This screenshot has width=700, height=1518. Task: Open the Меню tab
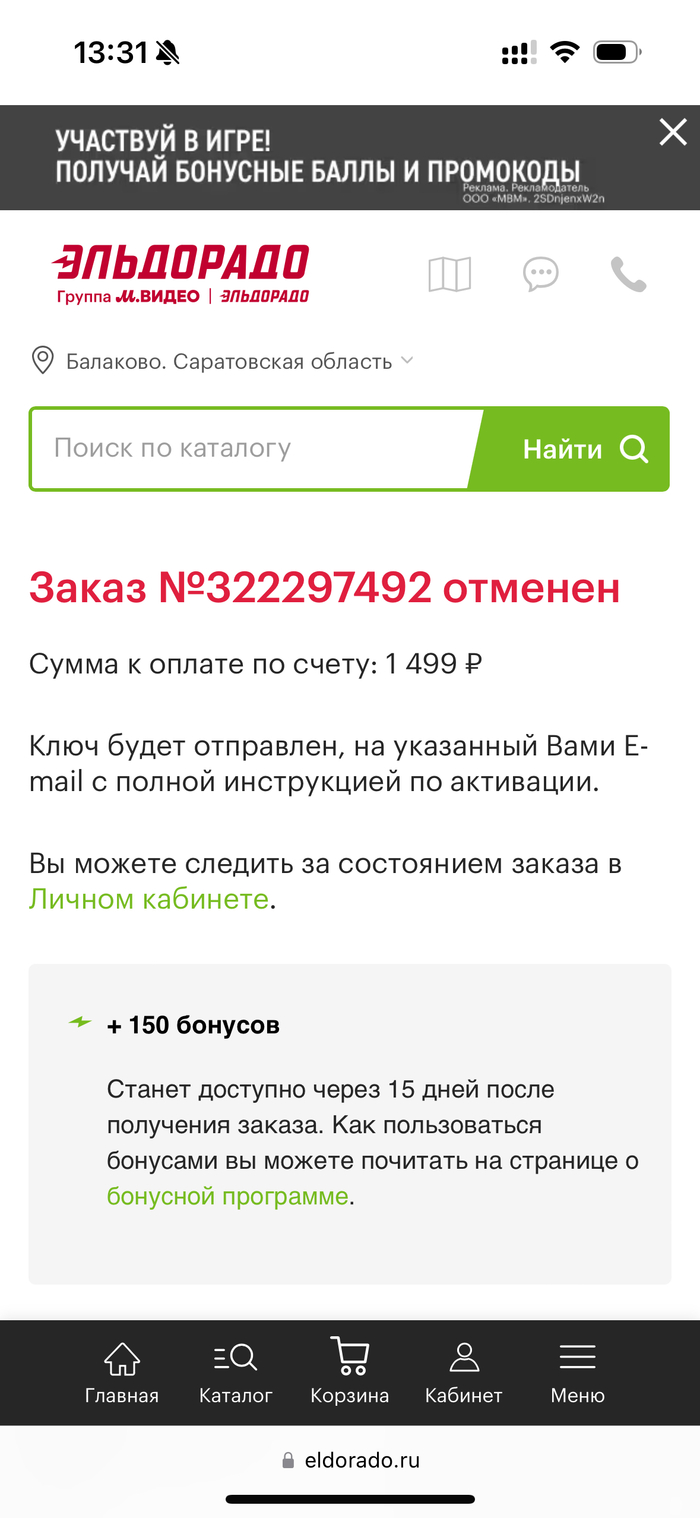(578, 1373)
